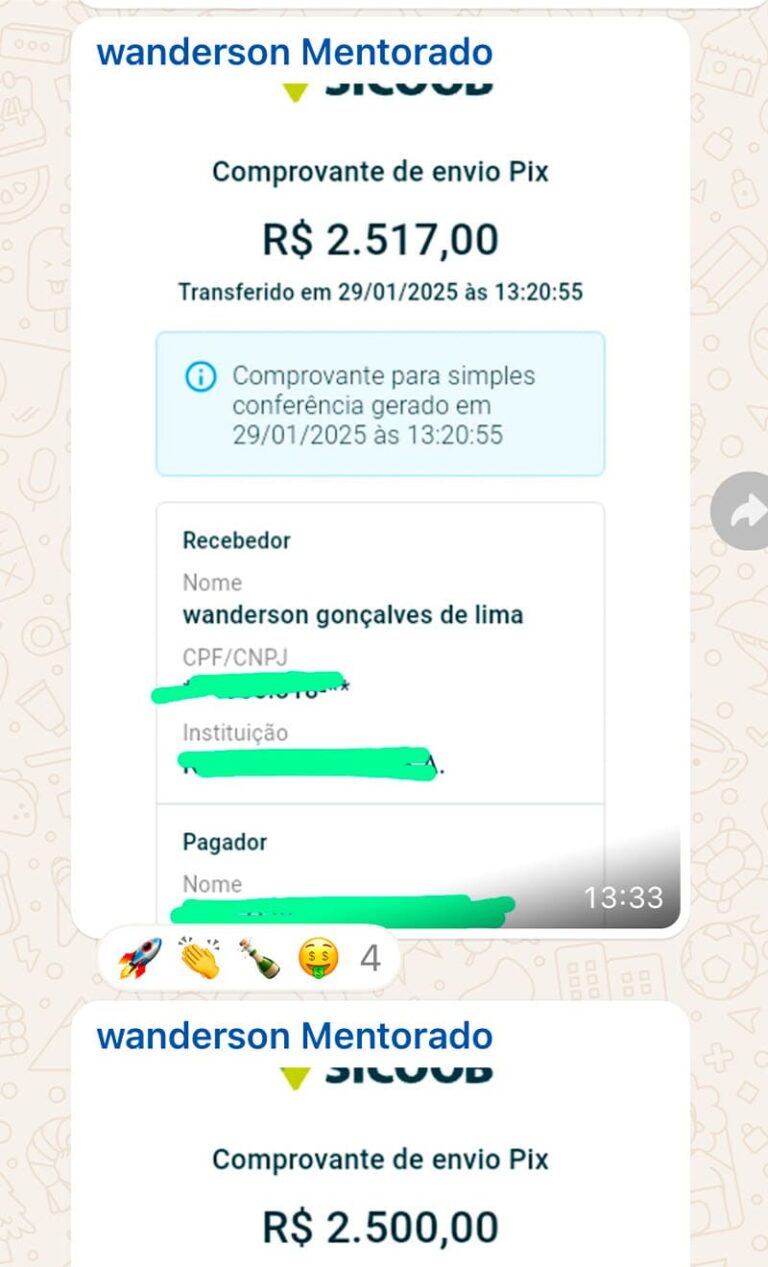Open the R$ 2.517,00 Pix receipt image
The width and height of the screenshot is (768, 1267).
point(380,500)
